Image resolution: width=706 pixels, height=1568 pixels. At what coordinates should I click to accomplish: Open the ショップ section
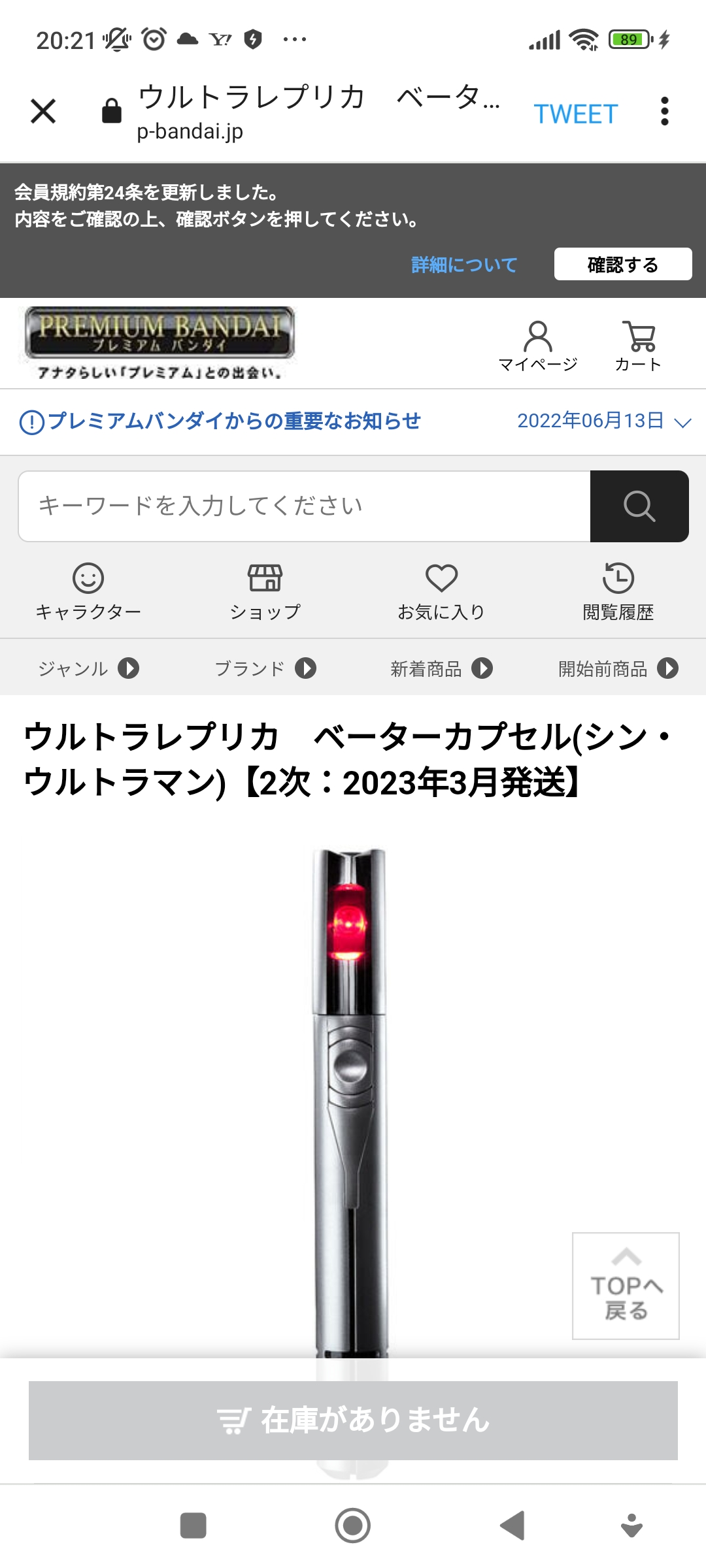point(265,592)
